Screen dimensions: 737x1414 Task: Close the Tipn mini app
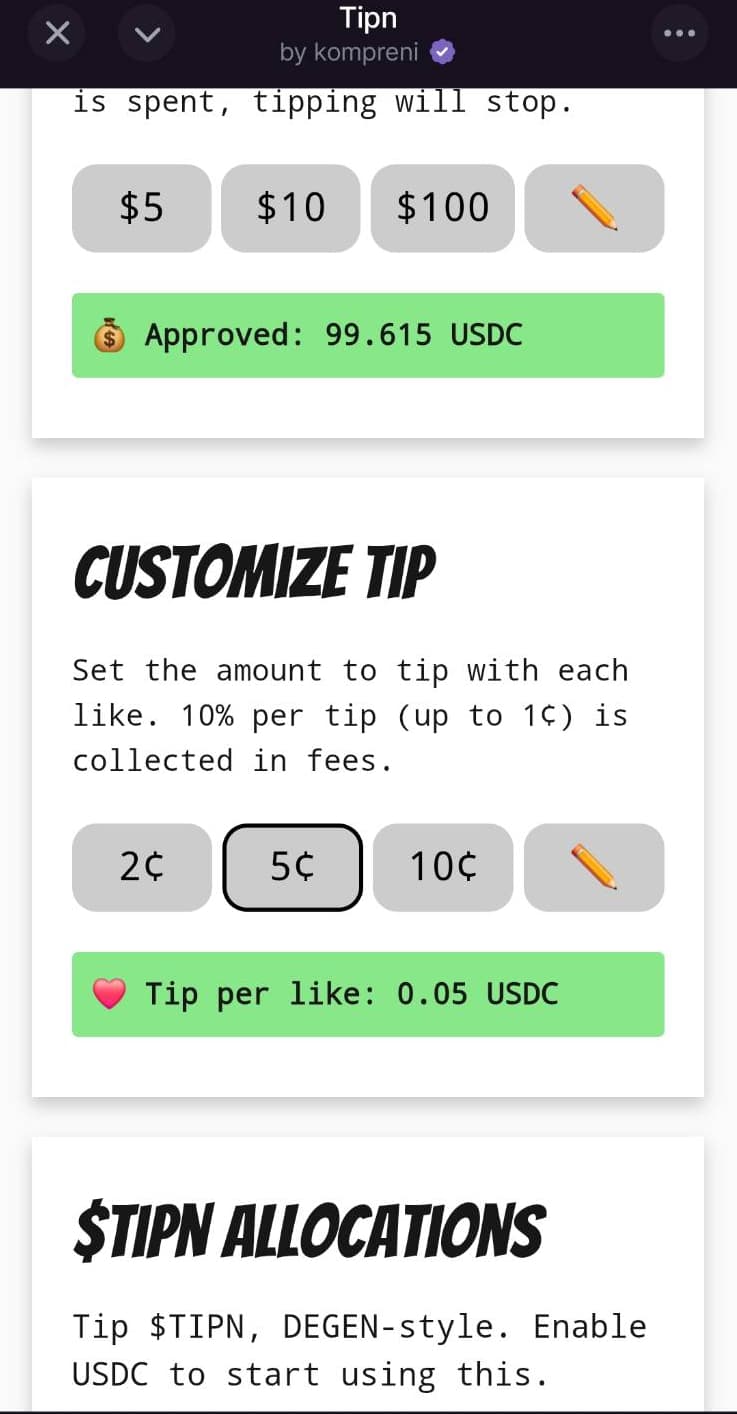pos(58,35)
